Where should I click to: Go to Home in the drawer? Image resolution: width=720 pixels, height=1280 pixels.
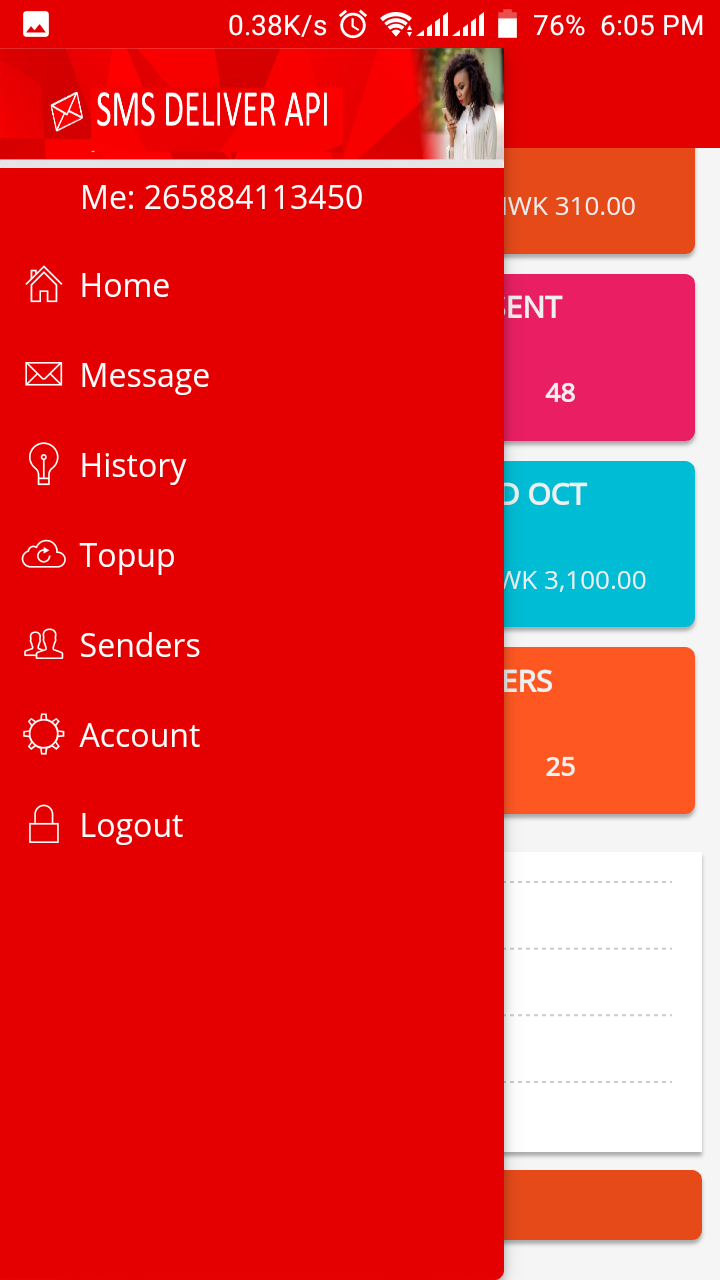pyautogui.click(x=251, y=285)
